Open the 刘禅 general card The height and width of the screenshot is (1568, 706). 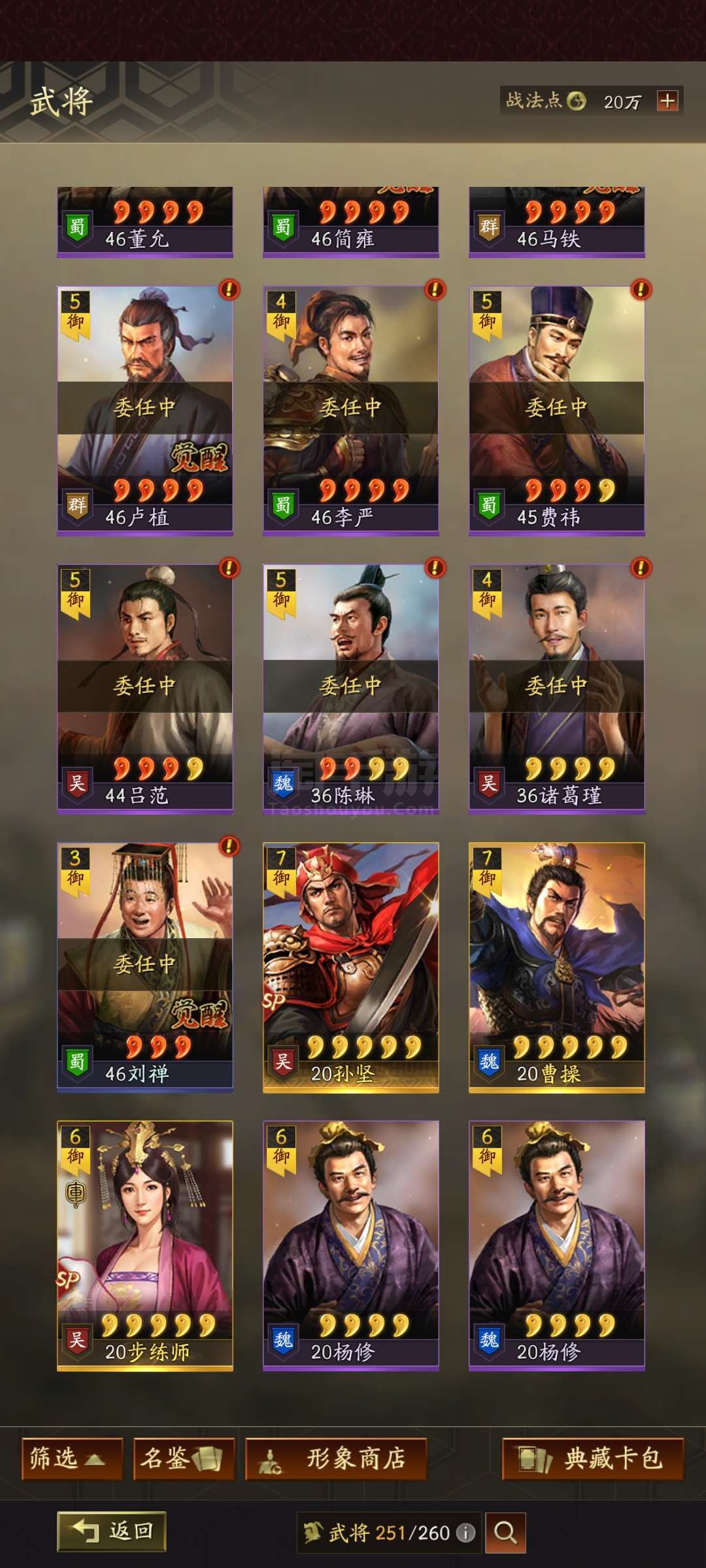coord(145,968)
